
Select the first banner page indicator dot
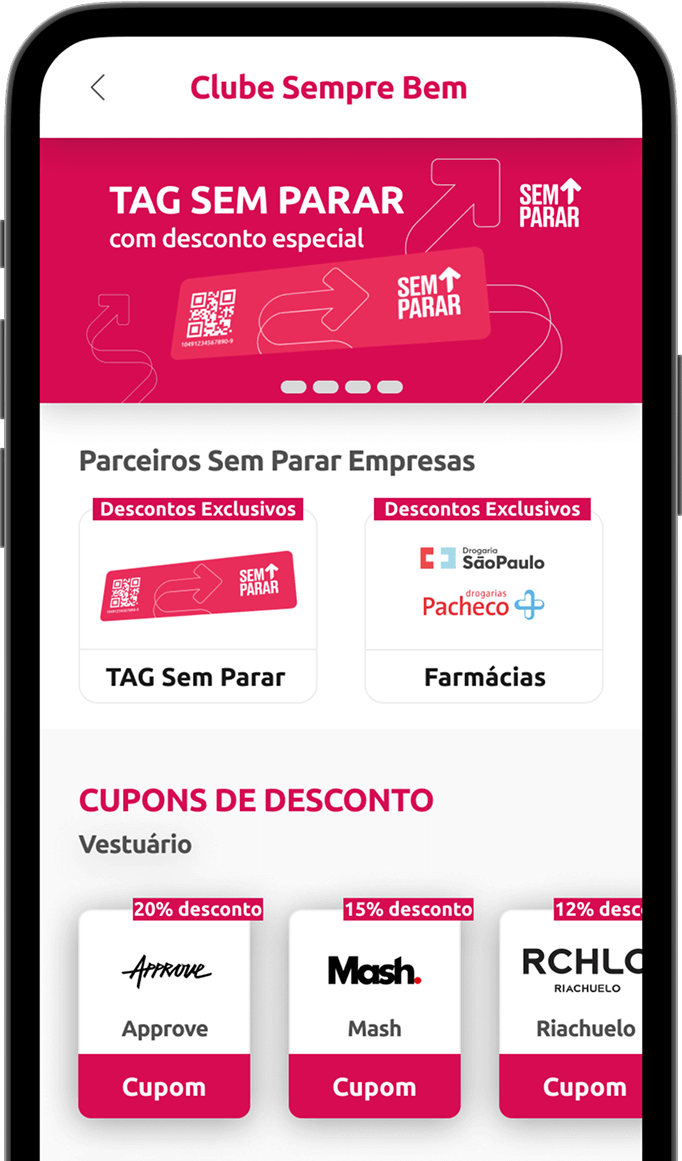[293, 387]
